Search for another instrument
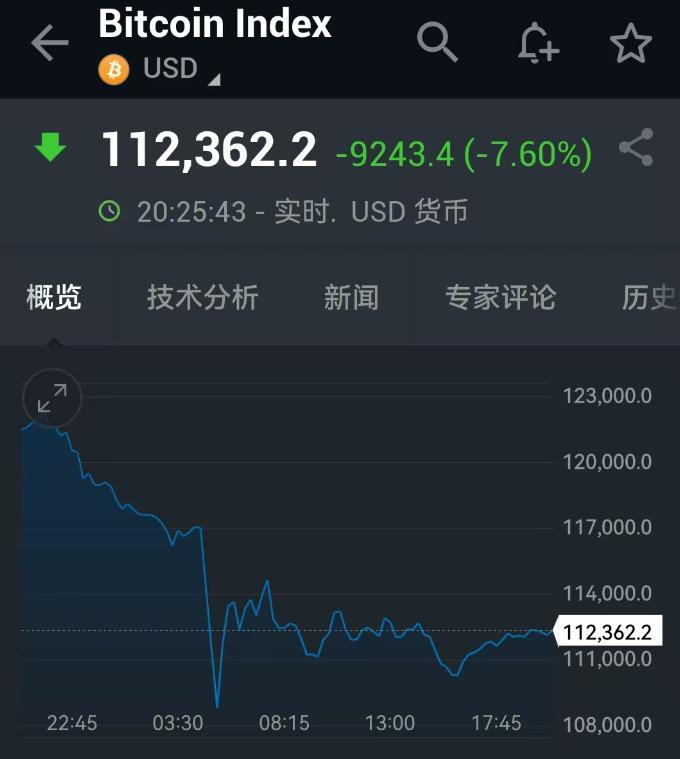The height and width of the screenshot is (759, 680). click(437, 43)
